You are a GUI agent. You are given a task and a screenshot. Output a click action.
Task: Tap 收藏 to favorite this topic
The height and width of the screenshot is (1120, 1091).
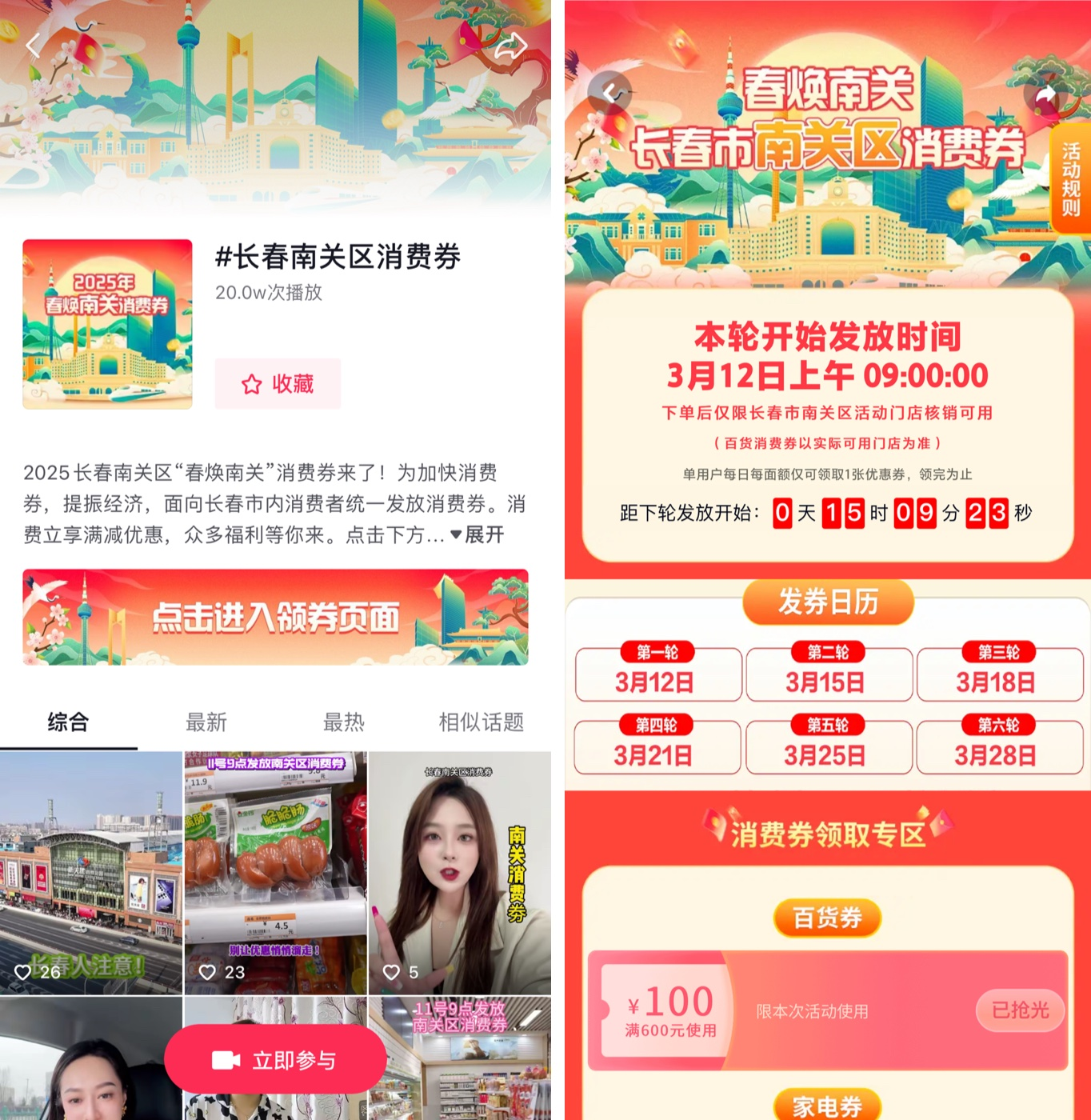click(278, 384)
